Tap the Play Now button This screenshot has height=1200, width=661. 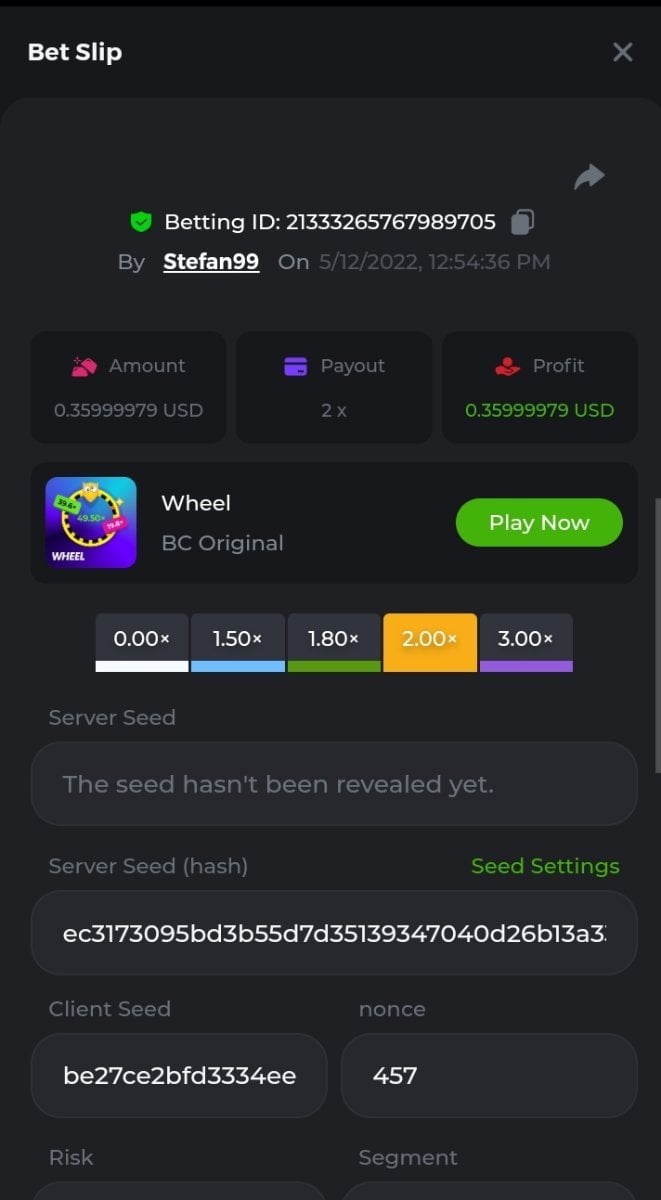(539, 522)
